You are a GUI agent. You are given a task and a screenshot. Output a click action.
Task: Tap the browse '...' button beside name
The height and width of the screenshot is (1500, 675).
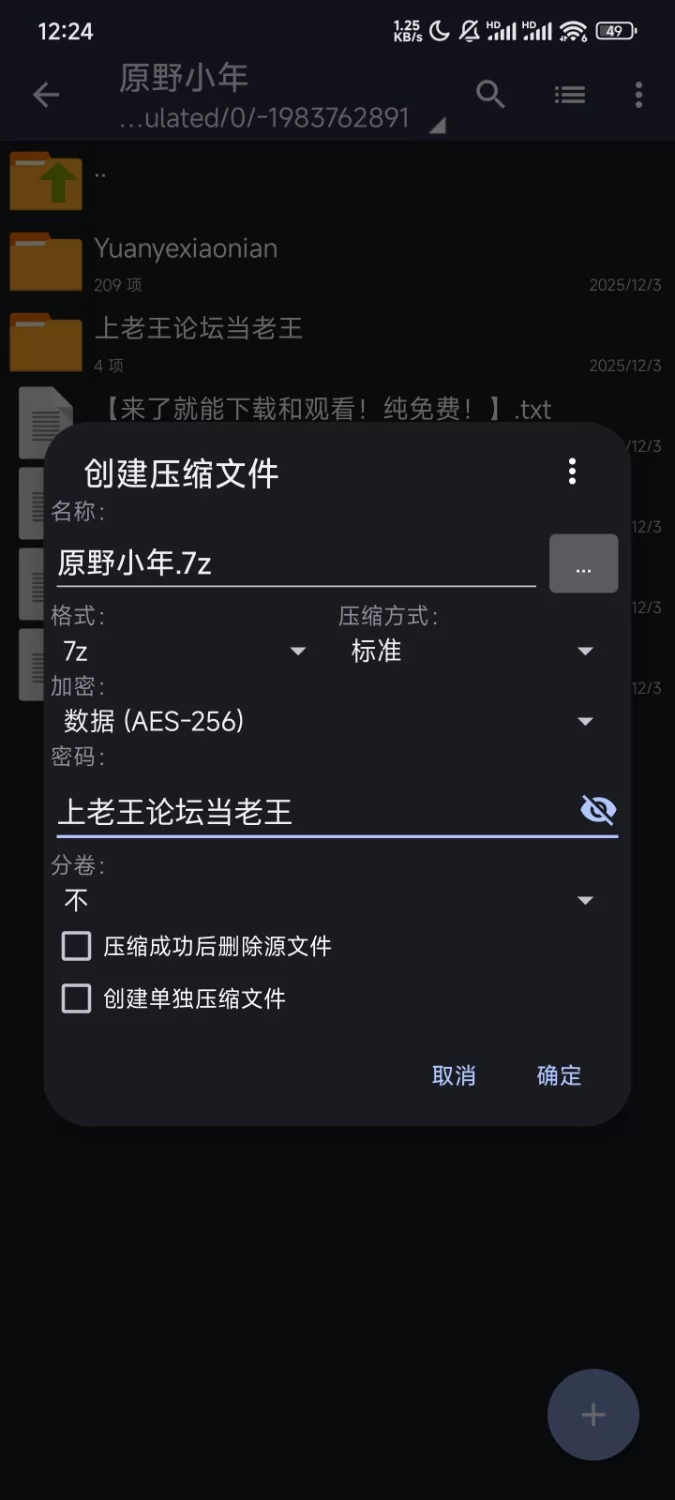click(x=583, y=564)
